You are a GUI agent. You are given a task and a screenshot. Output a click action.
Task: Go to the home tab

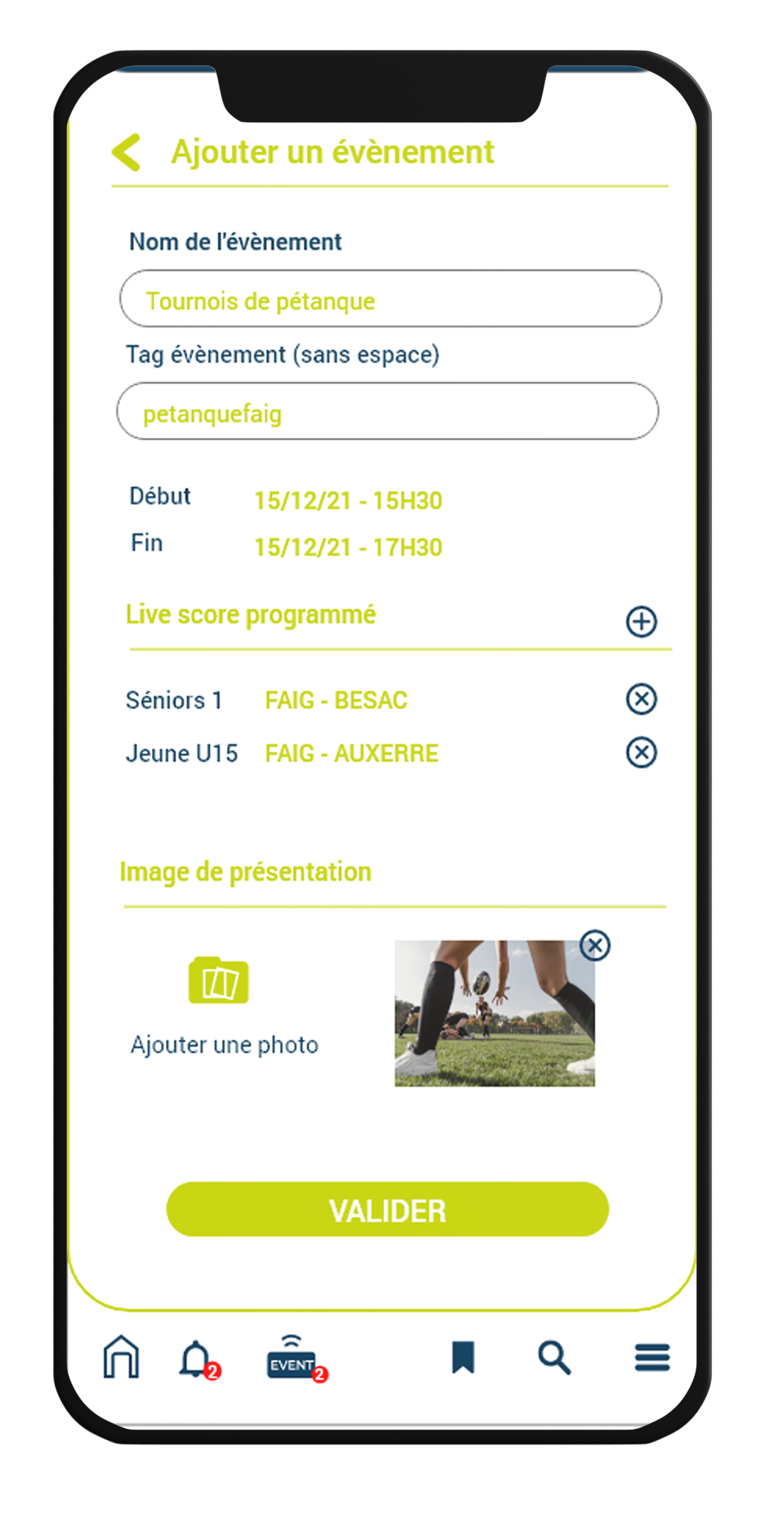click(x=121, y=1357)
